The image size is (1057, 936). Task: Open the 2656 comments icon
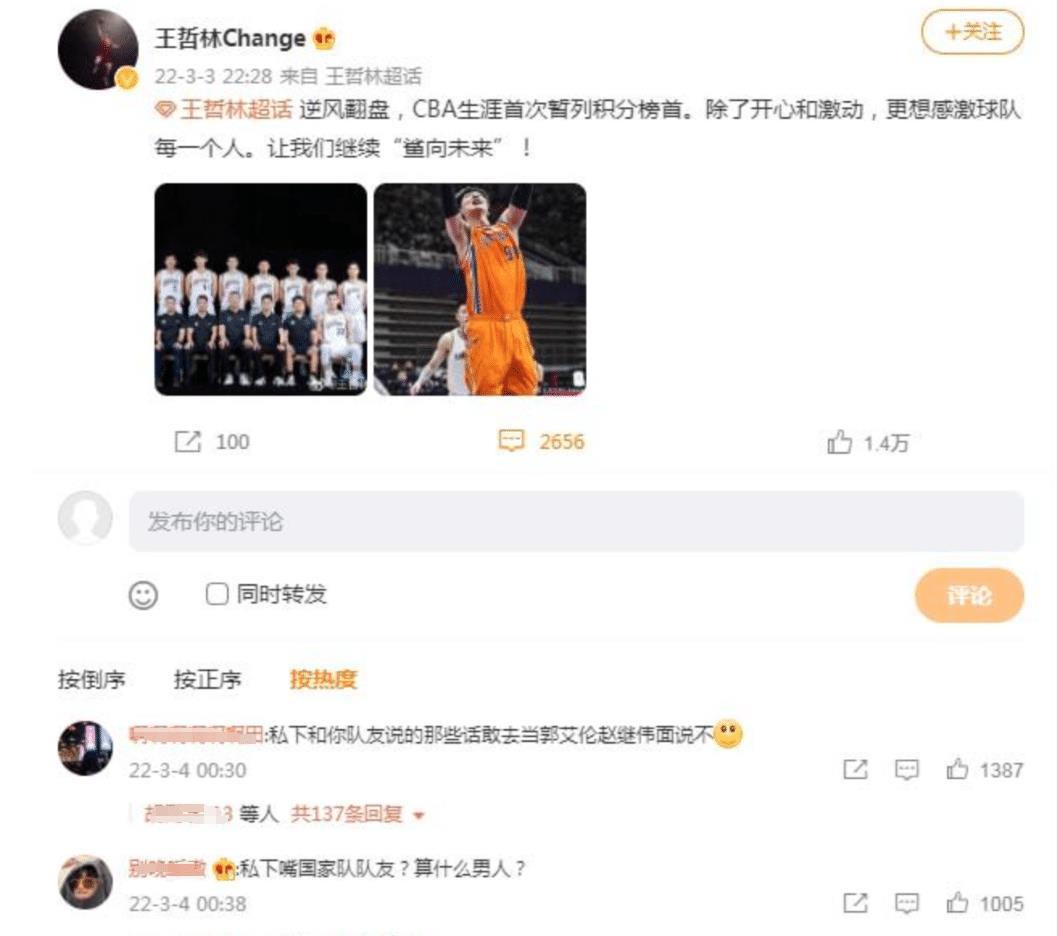tap(511, 442)
